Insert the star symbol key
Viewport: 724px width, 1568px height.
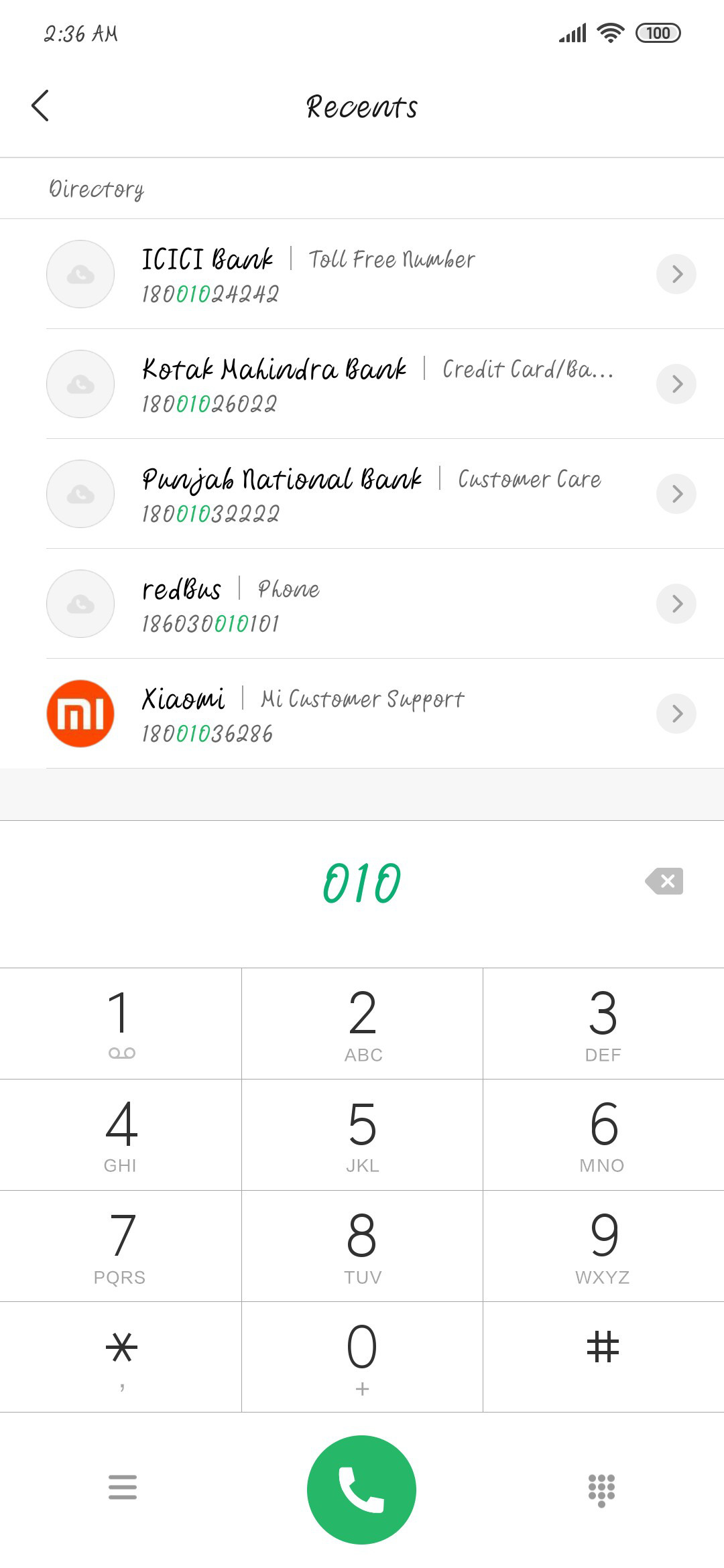click(121, 1358)
